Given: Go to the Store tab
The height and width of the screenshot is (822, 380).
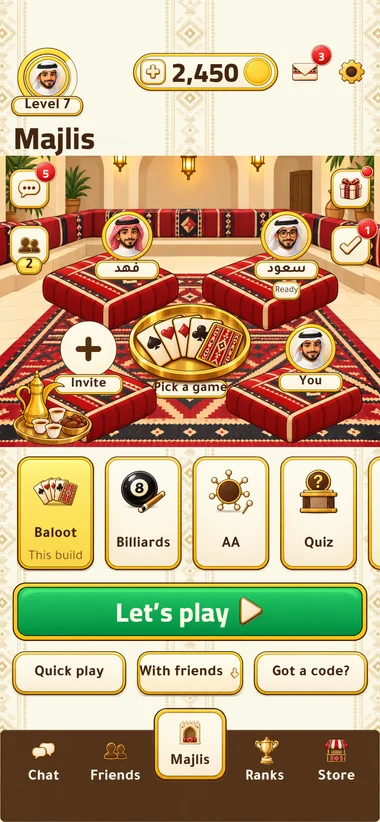Looking at the screenshot, I should tap(336, 759).
